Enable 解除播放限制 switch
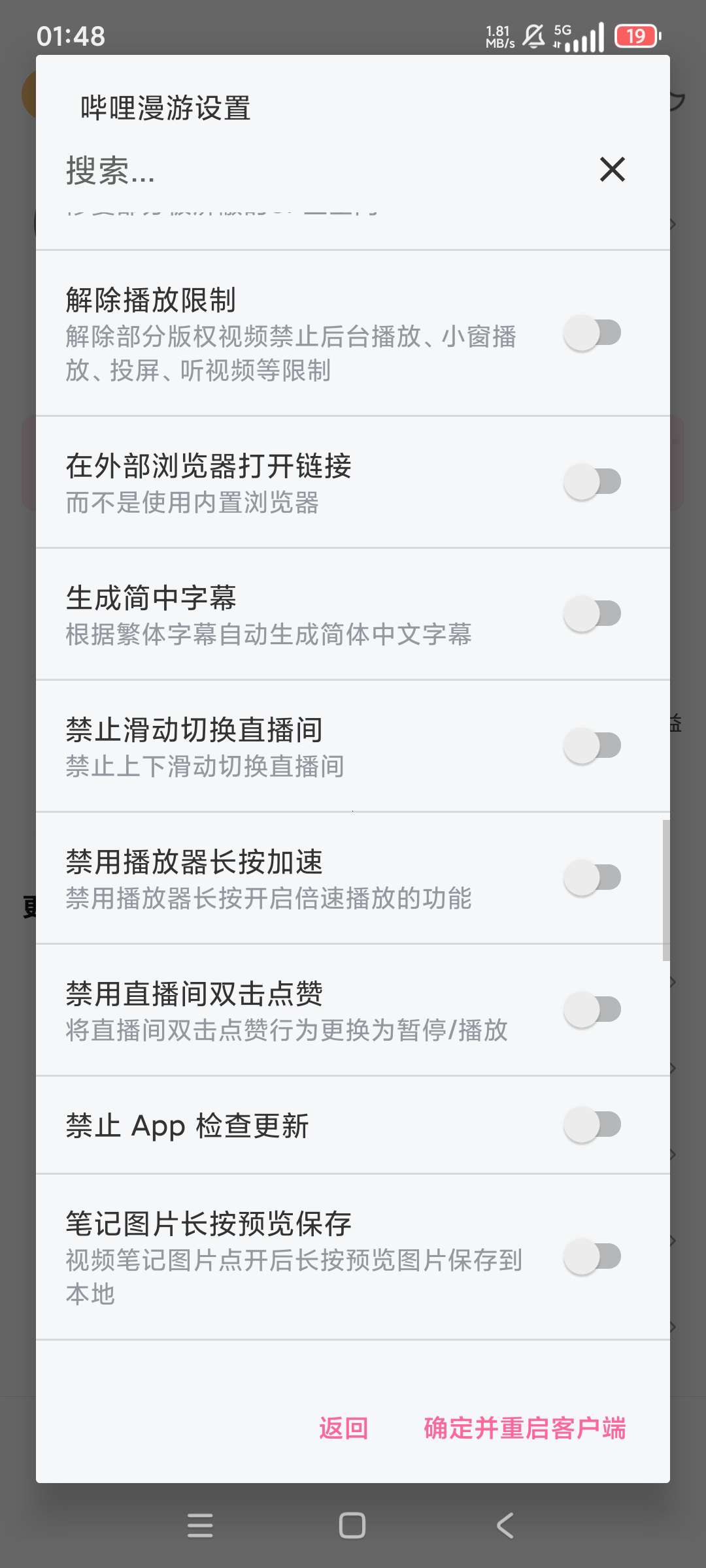Screen dimensions: 706x1568 click(x=592, y=333)
